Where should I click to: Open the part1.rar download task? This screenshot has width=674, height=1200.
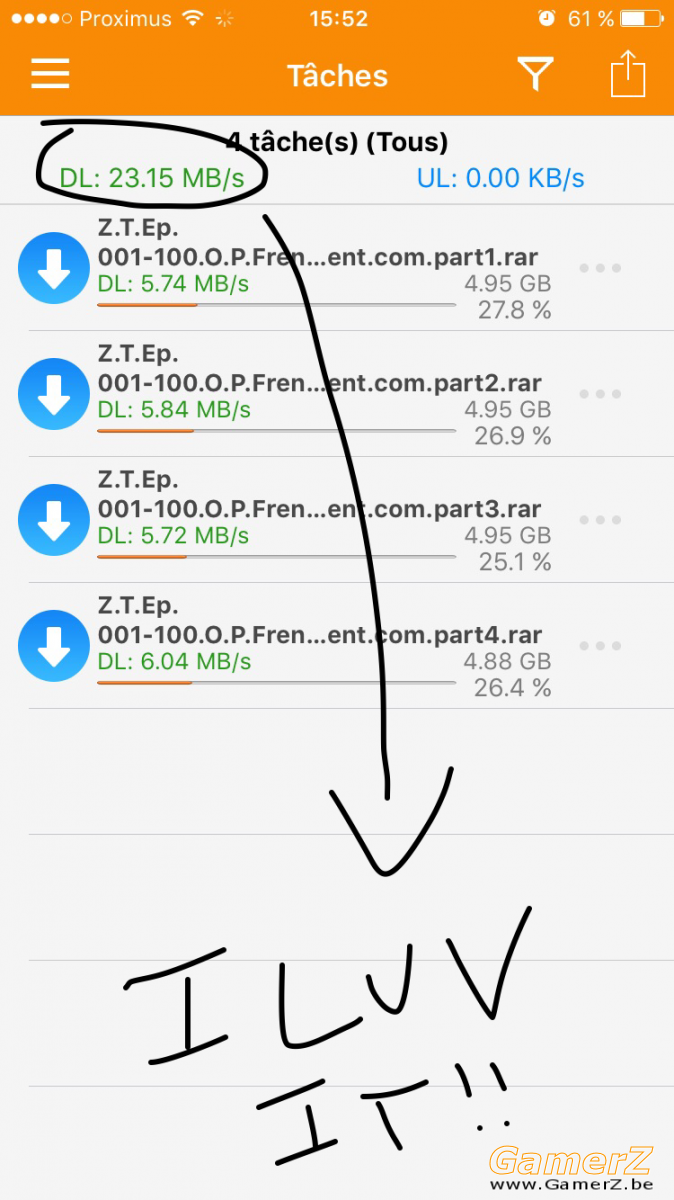[337, 268]
